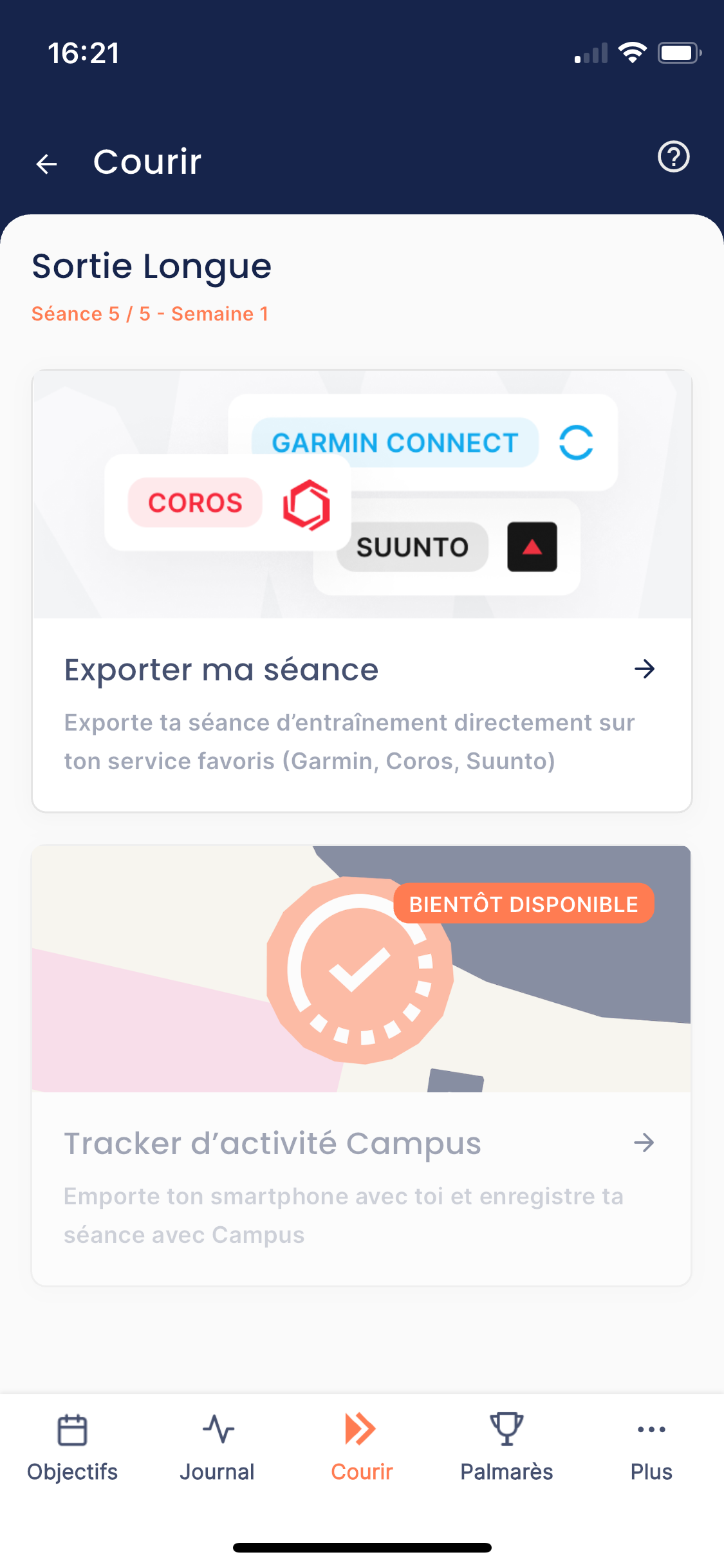Open the Exporter ma séance card
724x1568 pixels.
tap(362, 669)
